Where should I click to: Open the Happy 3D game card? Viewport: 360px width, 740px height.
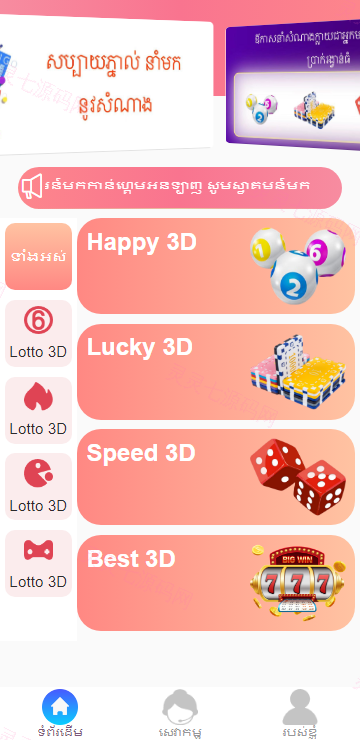[x=216, y=266]
